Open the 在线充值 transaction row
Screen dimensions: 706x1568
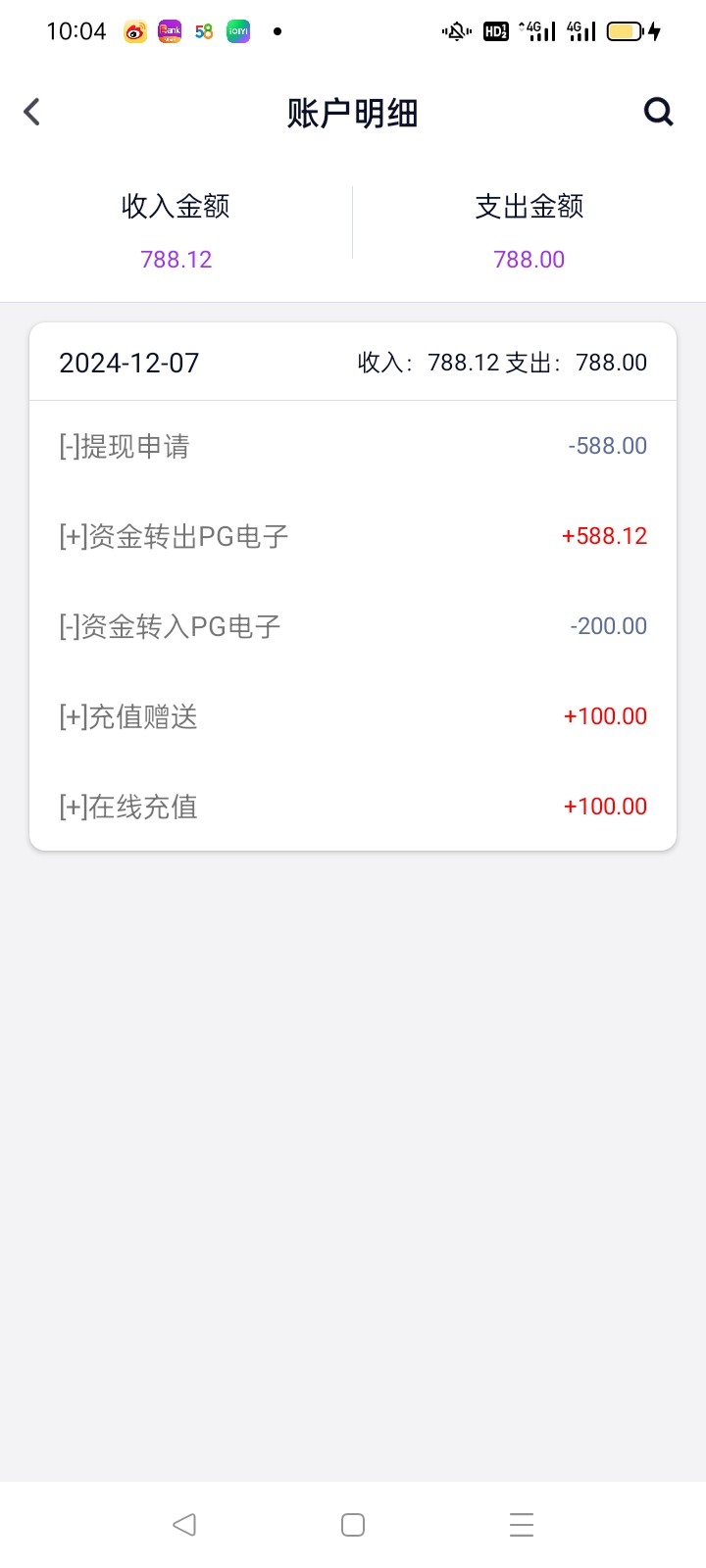(353, 807)
